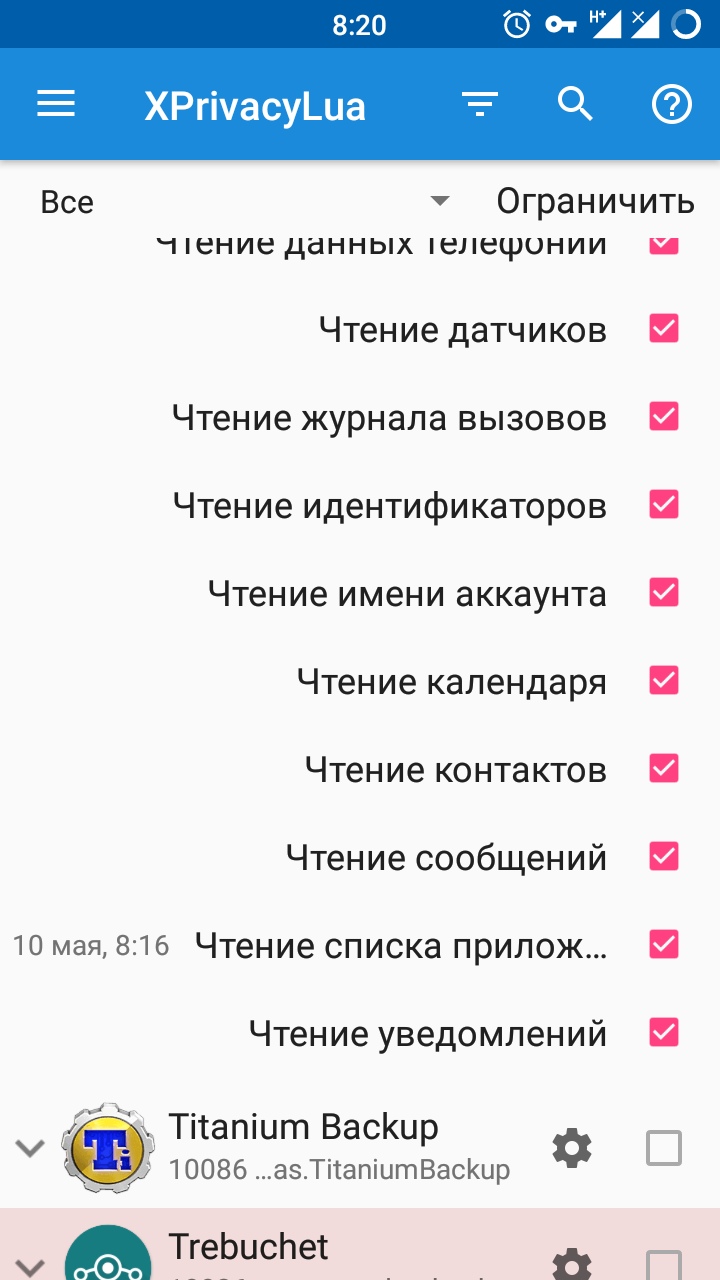Open the search icon
The width and height of the screenshot is (720, 1280).
(x=575, y=104)
